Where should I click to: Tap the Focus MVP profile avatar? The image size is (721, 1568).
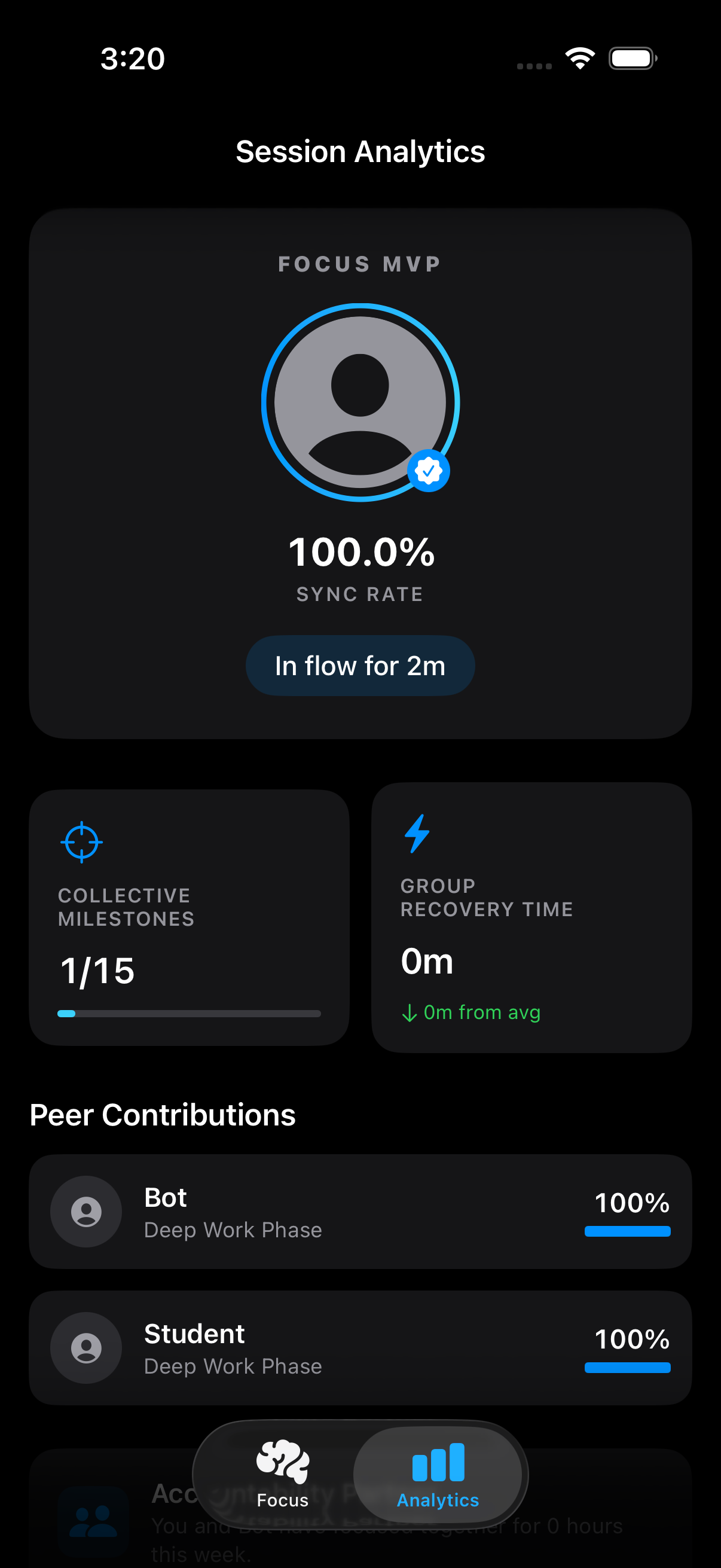point(360,402)
